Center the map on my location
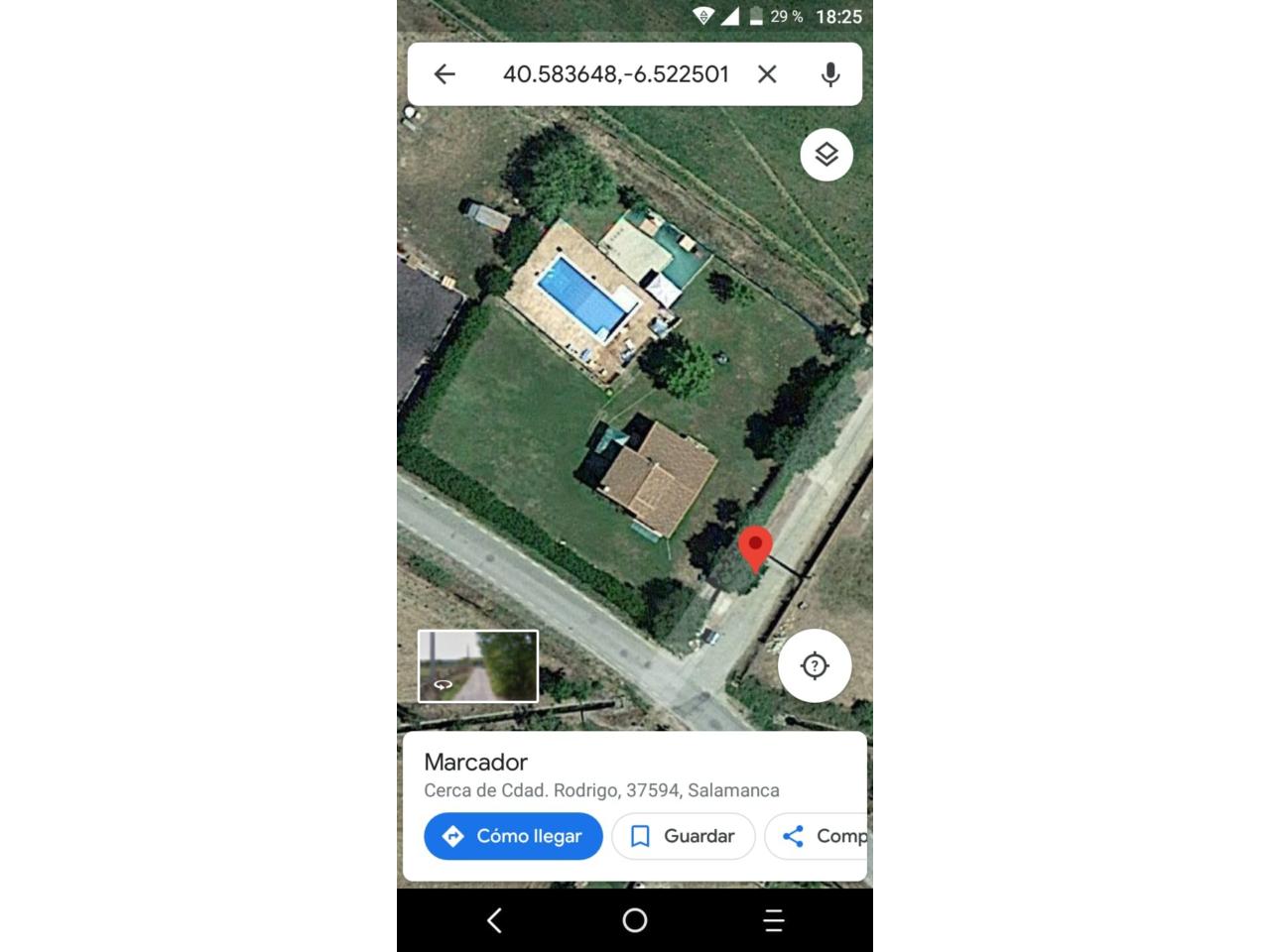1270x952 pixels. click(815, 665)
